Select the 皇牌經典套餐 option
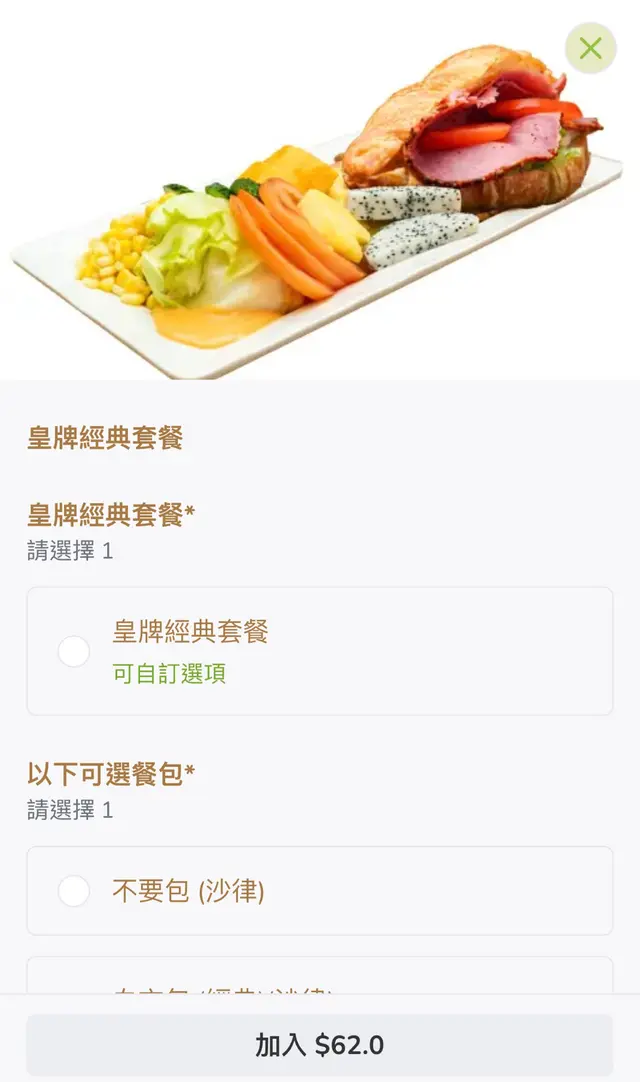Screen dimensions: 640x1082 pyautogui.click(x=74, y=651)
